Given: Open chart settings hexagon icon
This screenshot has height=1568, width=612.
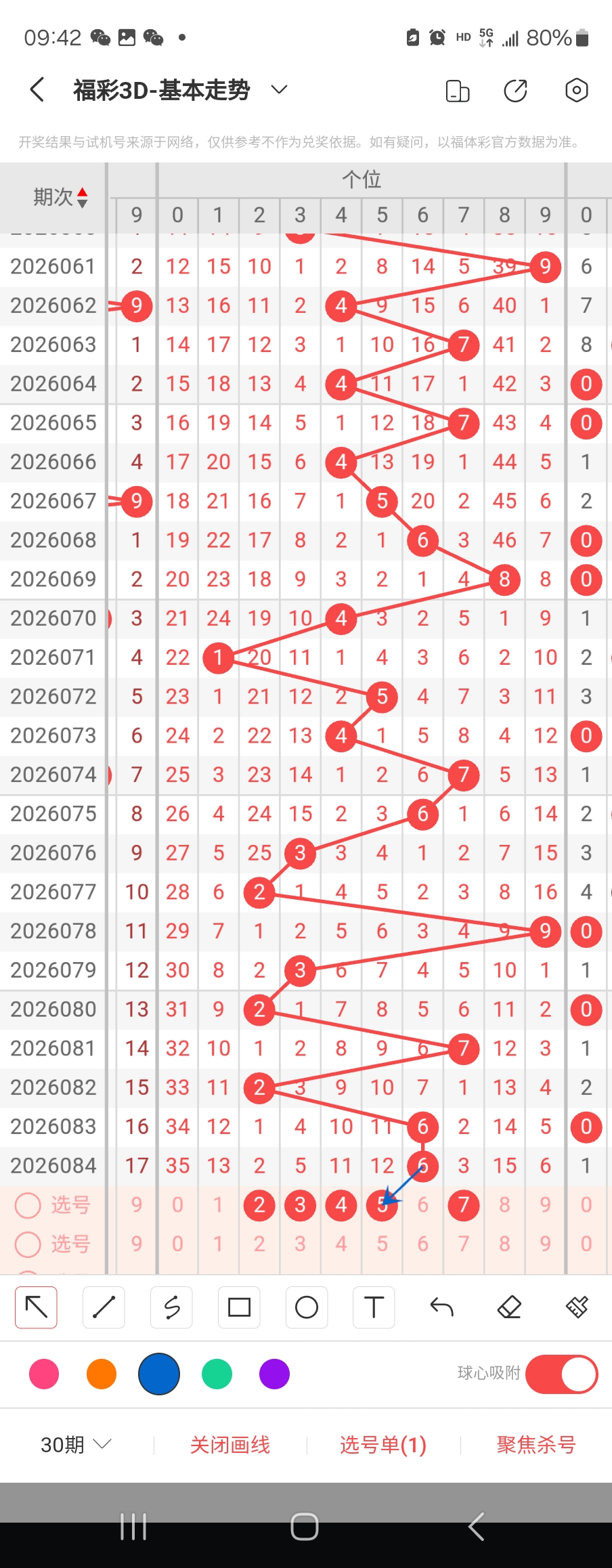Looking at the screenshot, I should (576, 90).
